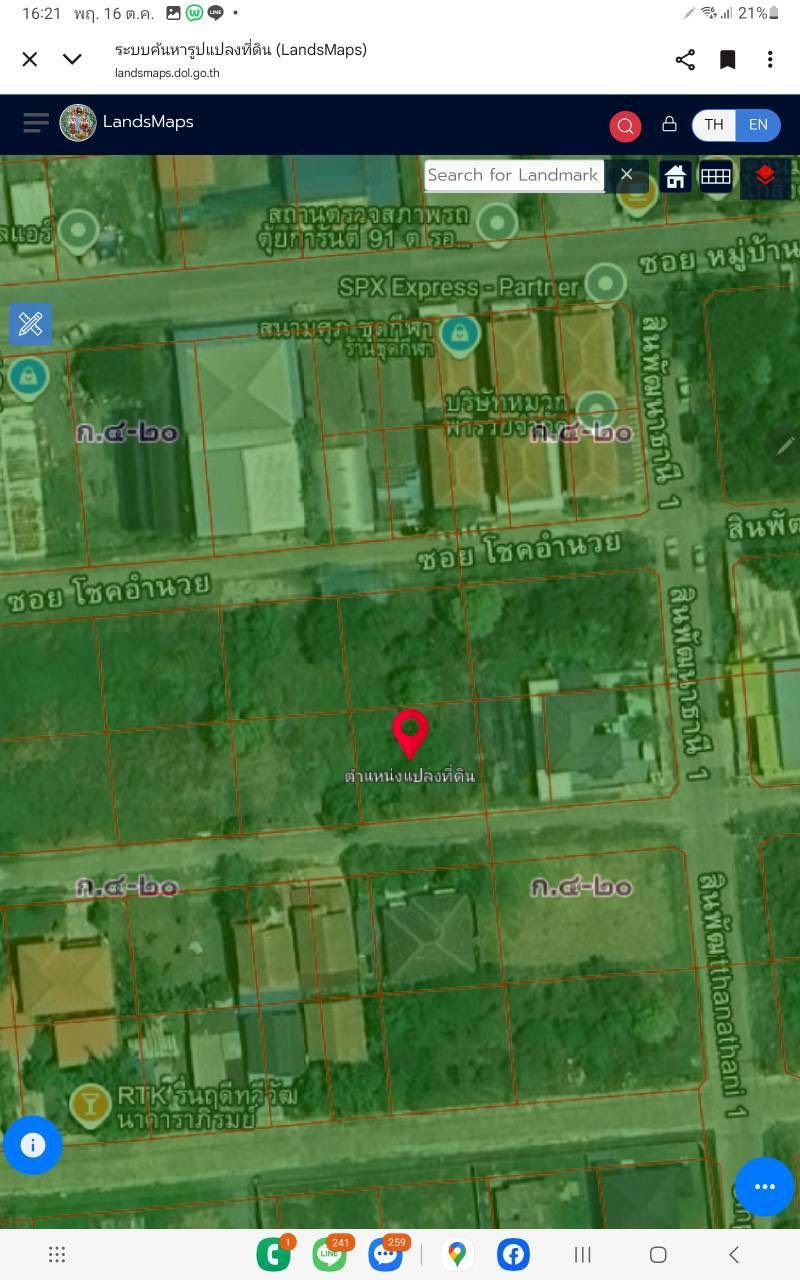Open the map layers selector
This screenshot has width=800, height=1280.
(x=765, y=177)
